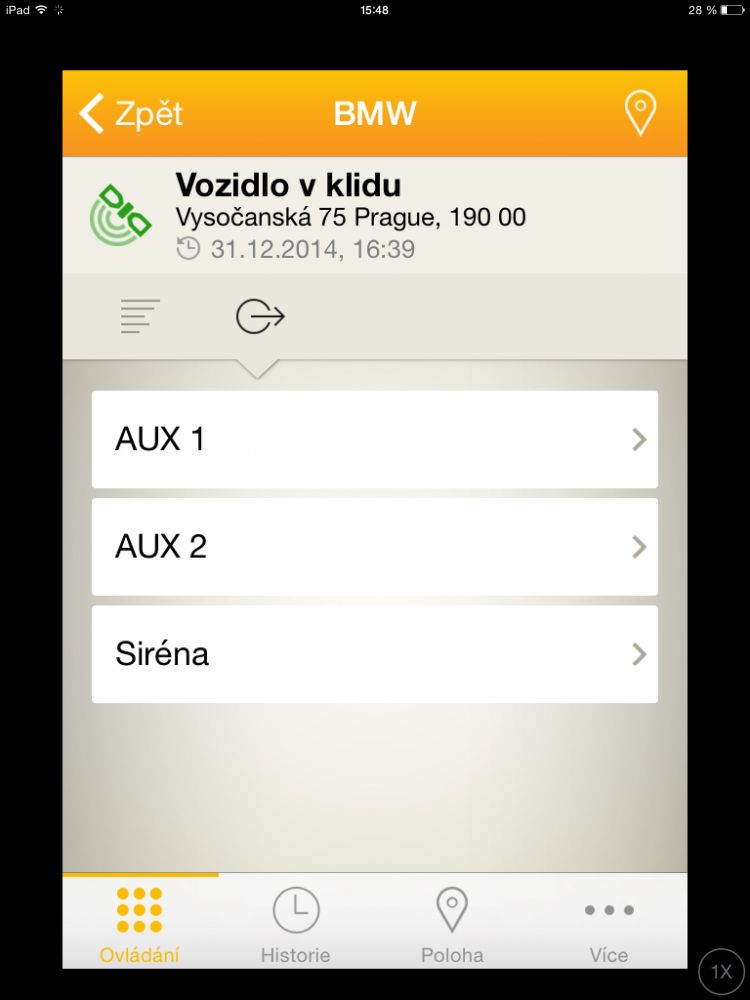
Task: Open the AUX 2 row
Action: click(x=375, y=546)
